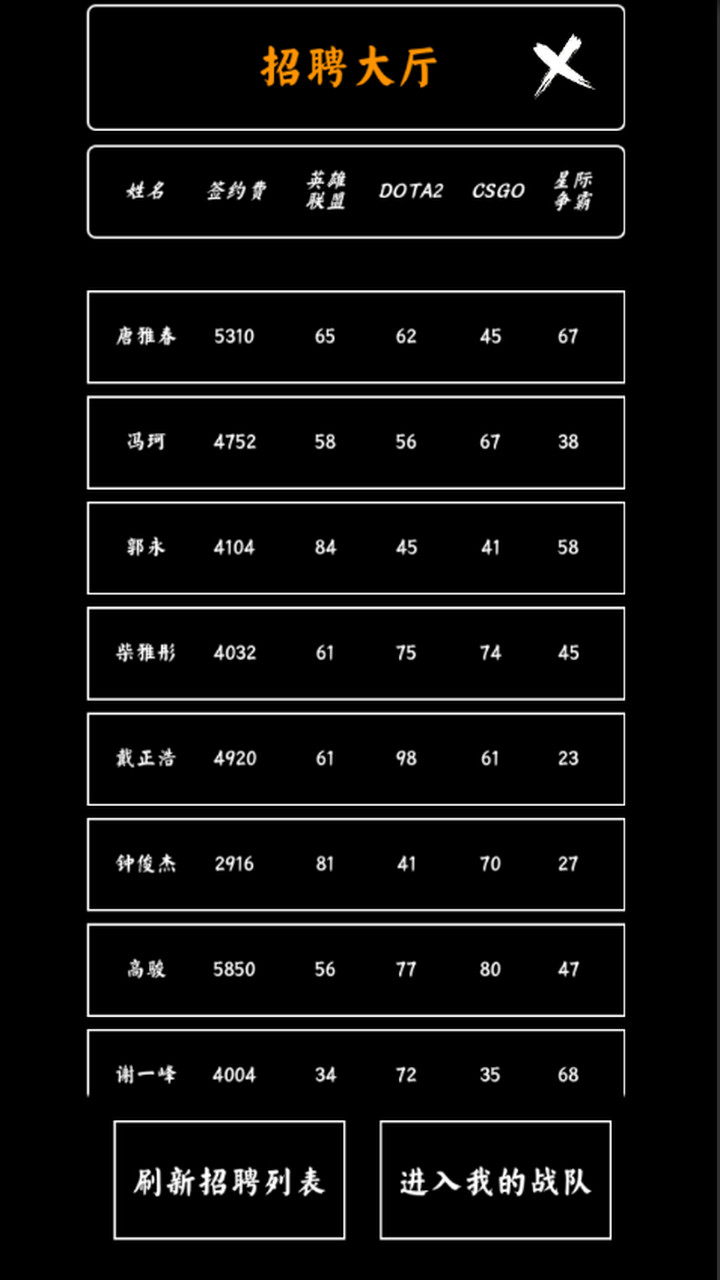Close the 招聘大厅 recruitment hall
The width and height of the screenshot is (720, 1280).
[563, 66]
